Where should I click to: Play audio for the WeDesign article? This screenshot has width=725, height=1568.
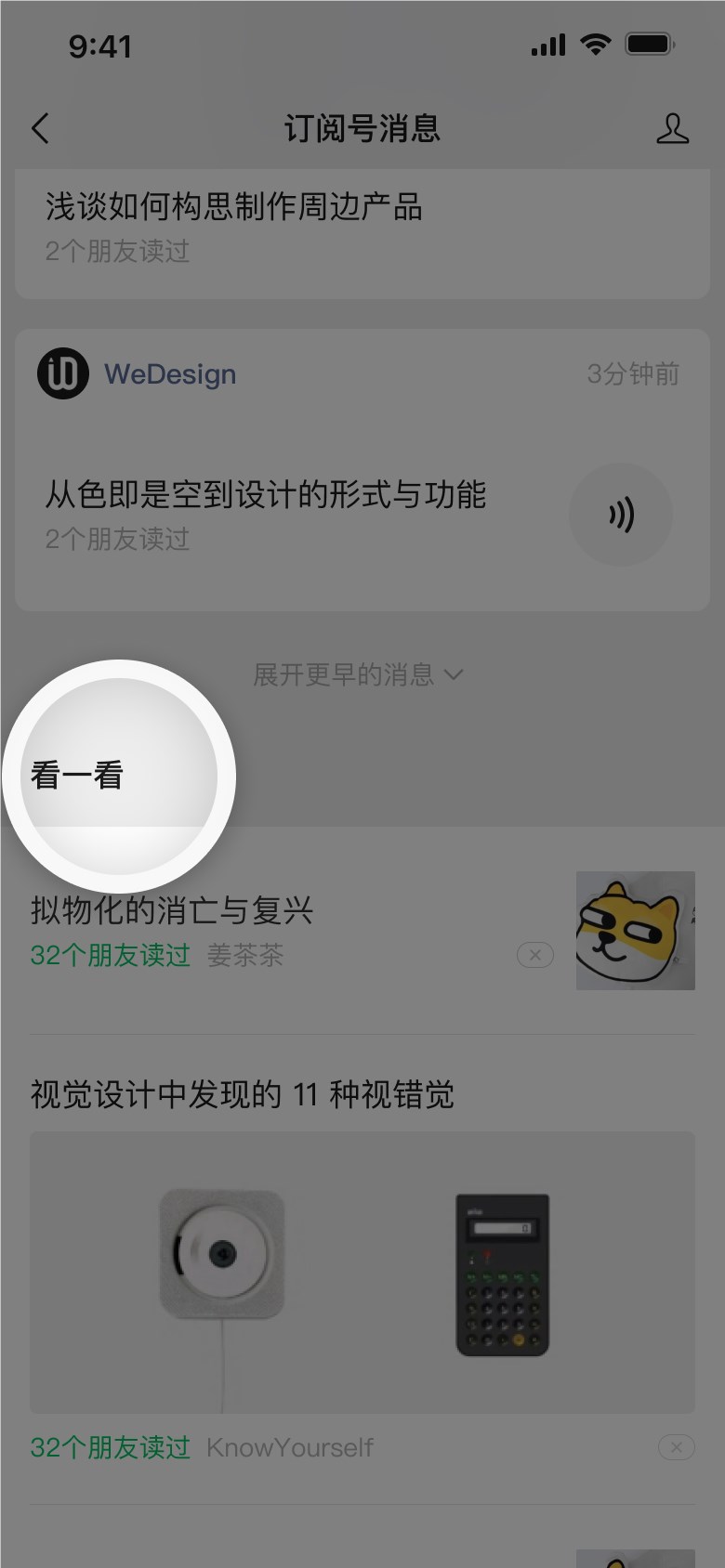(x=620, y=515)
